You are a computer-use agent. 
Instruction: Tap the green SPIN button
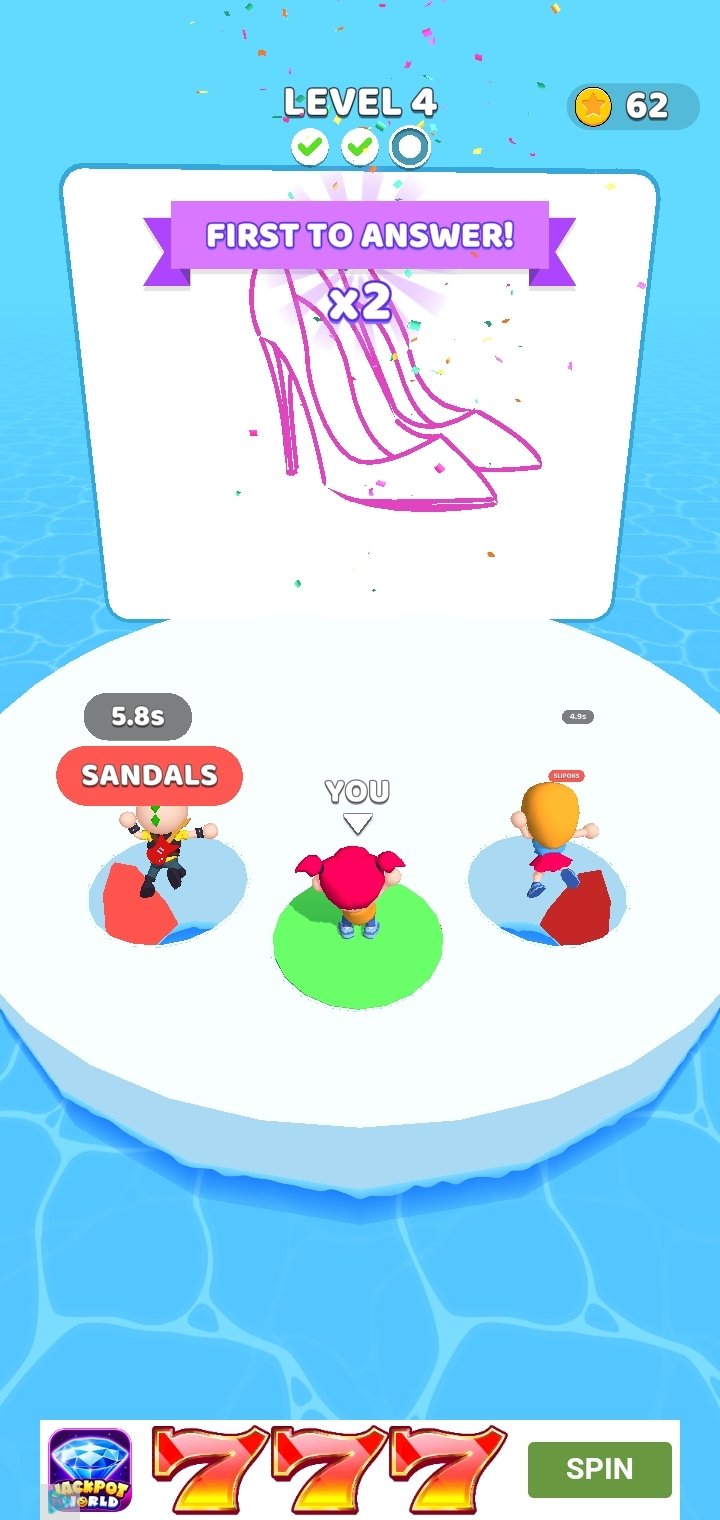click(x=599, y=1468)
